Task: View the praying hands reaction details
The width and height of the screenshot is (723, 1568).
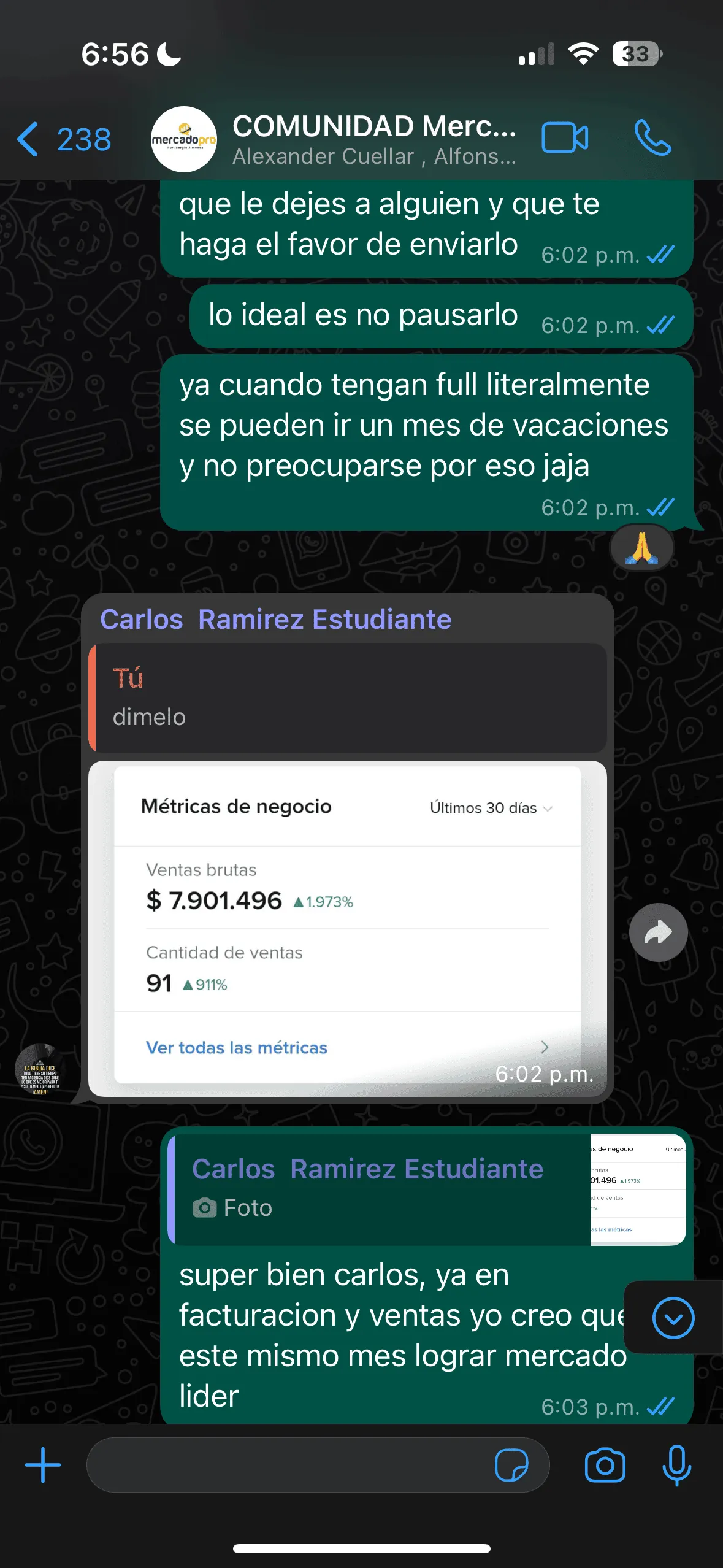Action: click(642, 548)
